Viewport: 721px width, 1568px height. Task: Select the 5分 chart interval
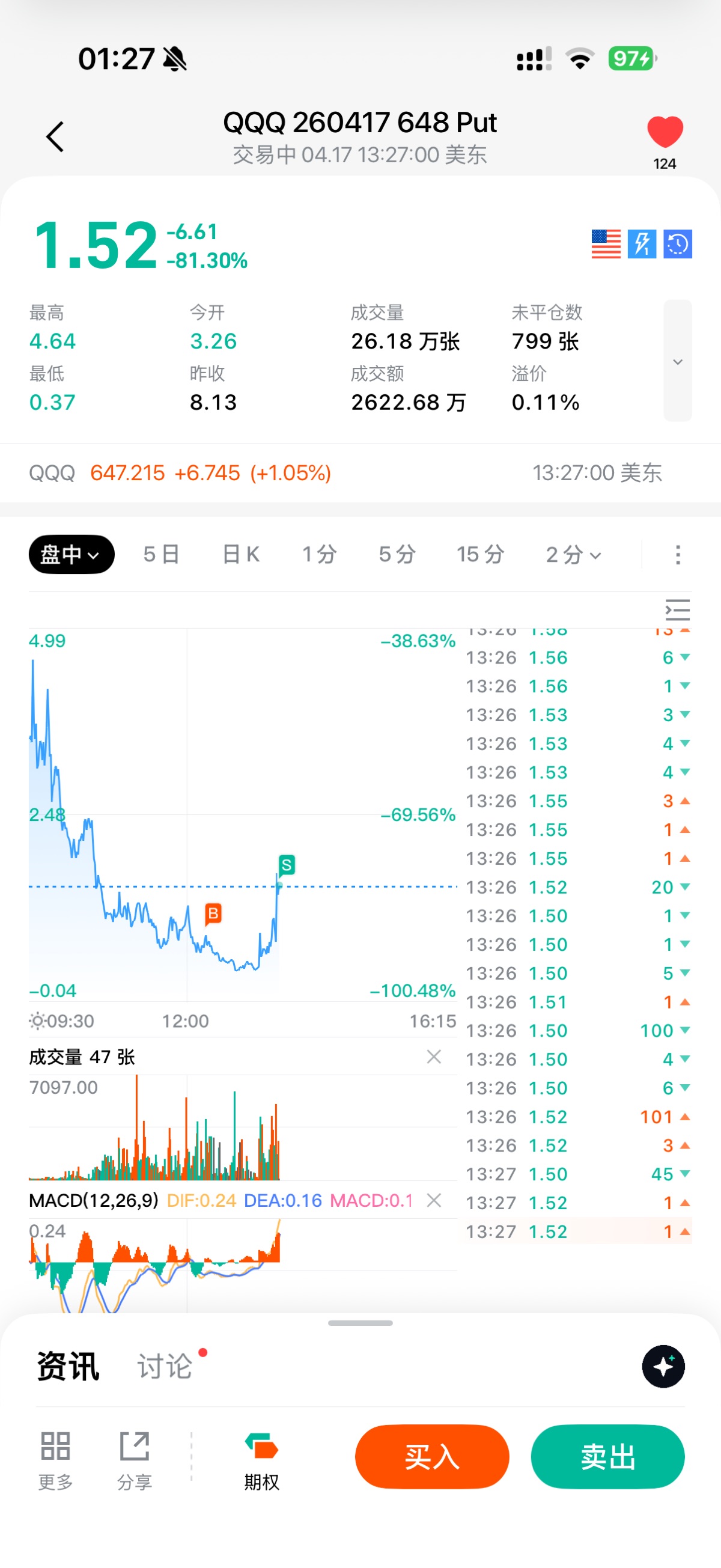(x=397, y=555)
